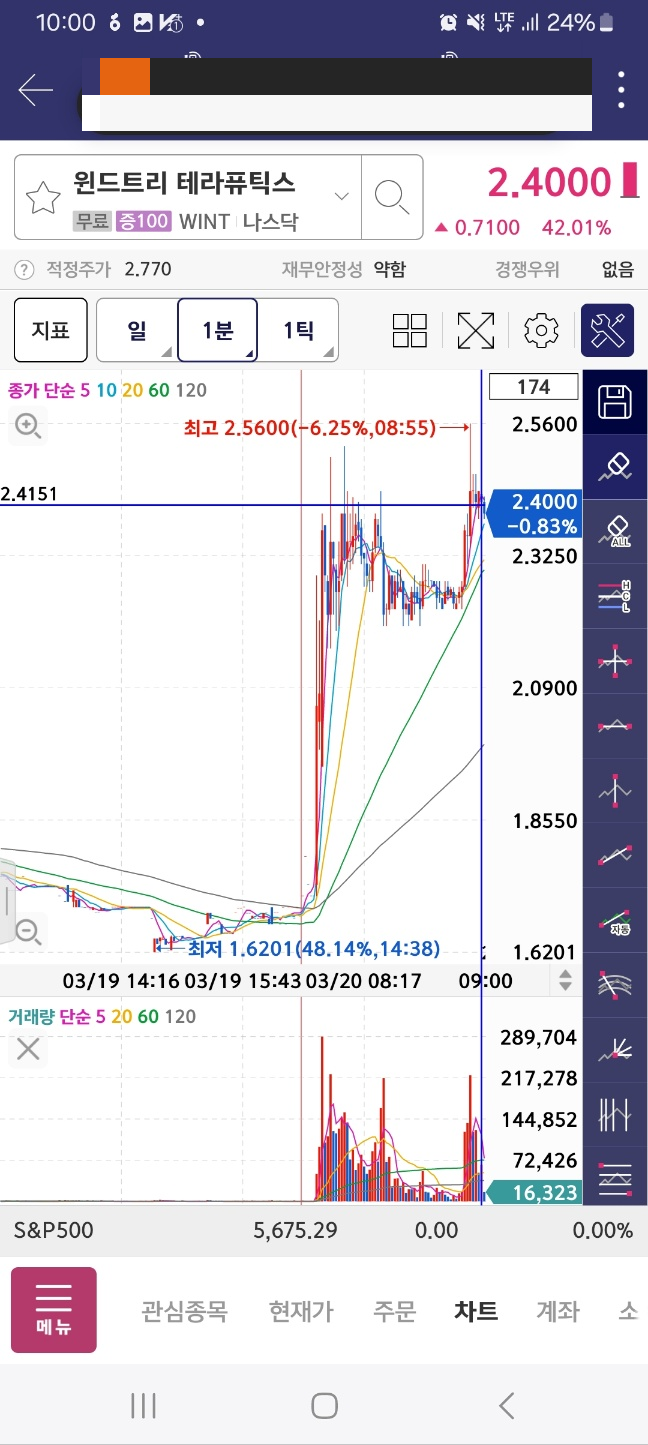Screen dimensions: 648x1445
Task: Select the 1틱 chart interval
Action: 298,330
